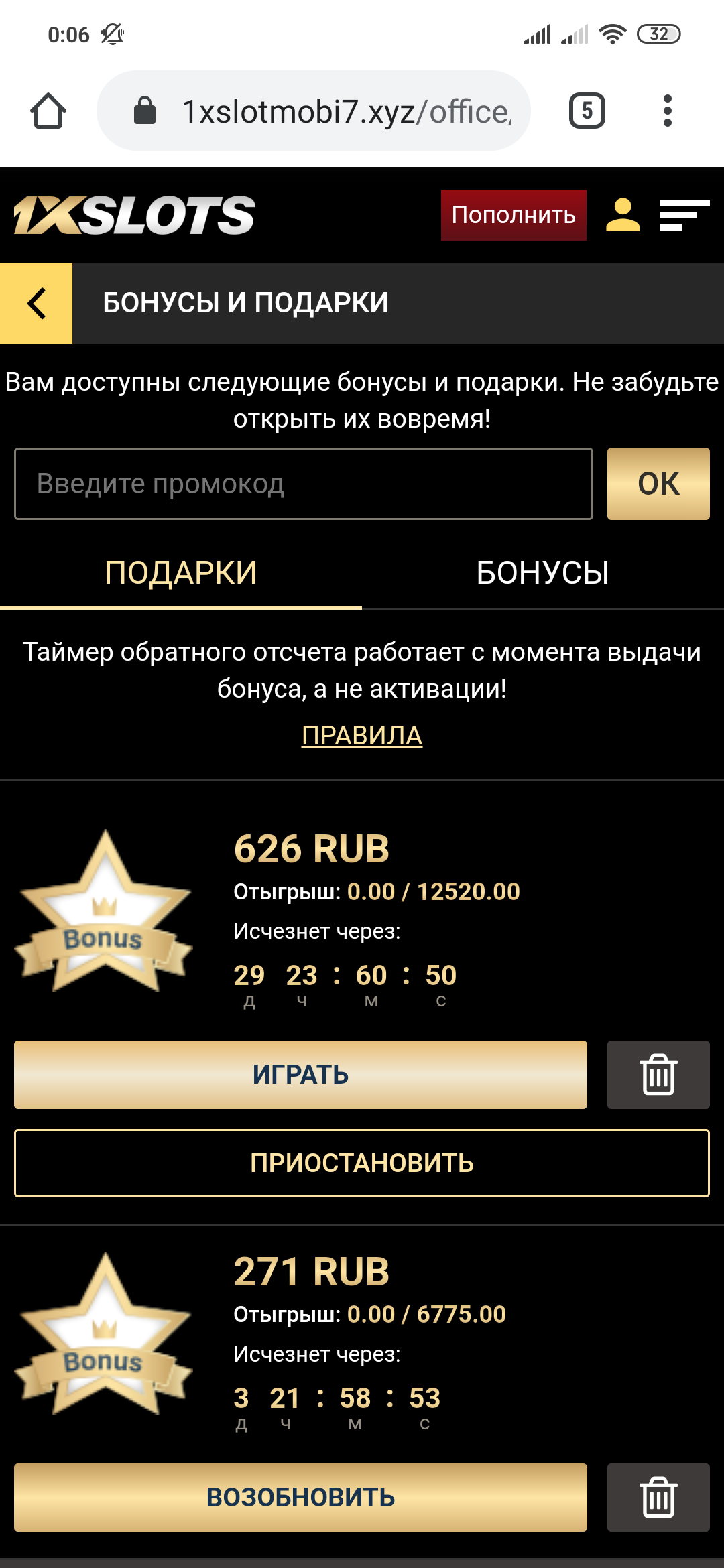The image size is (724, 1568).
Task: Open the browser tab switcher
Action: point(587,111)
